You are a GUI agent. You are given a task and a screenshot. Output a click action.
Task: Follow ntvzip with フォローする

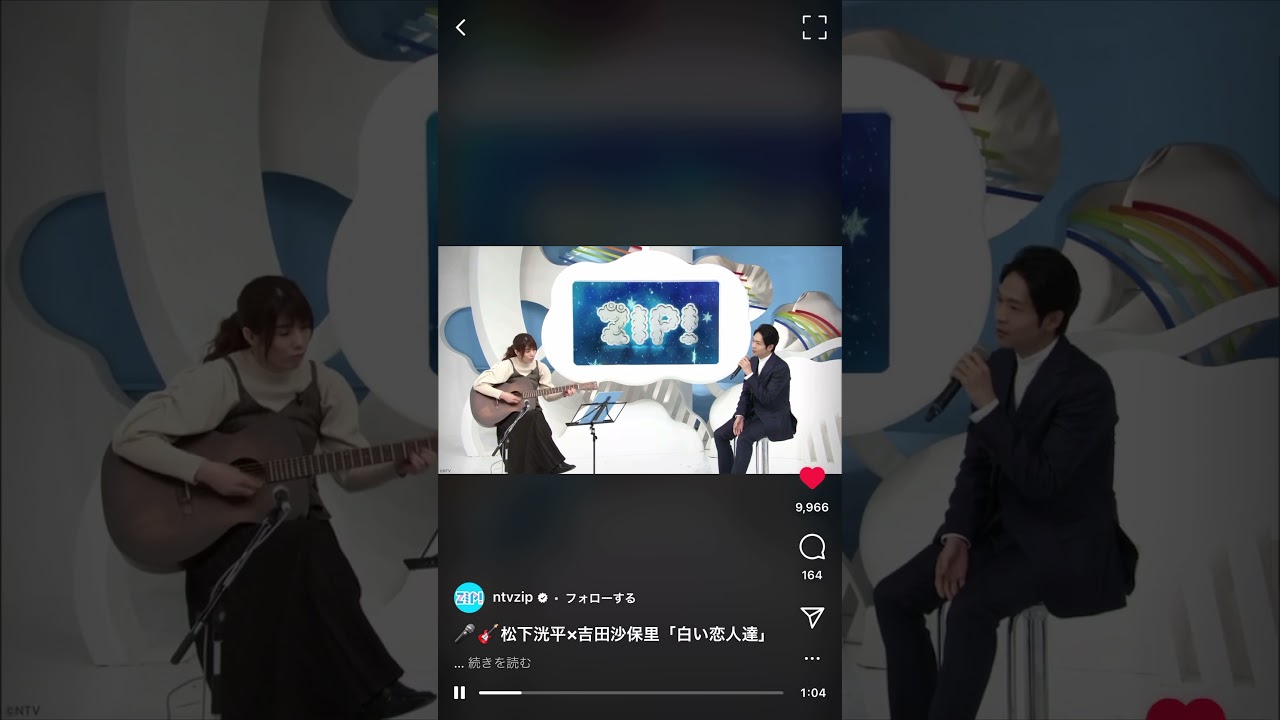point(600,598)
